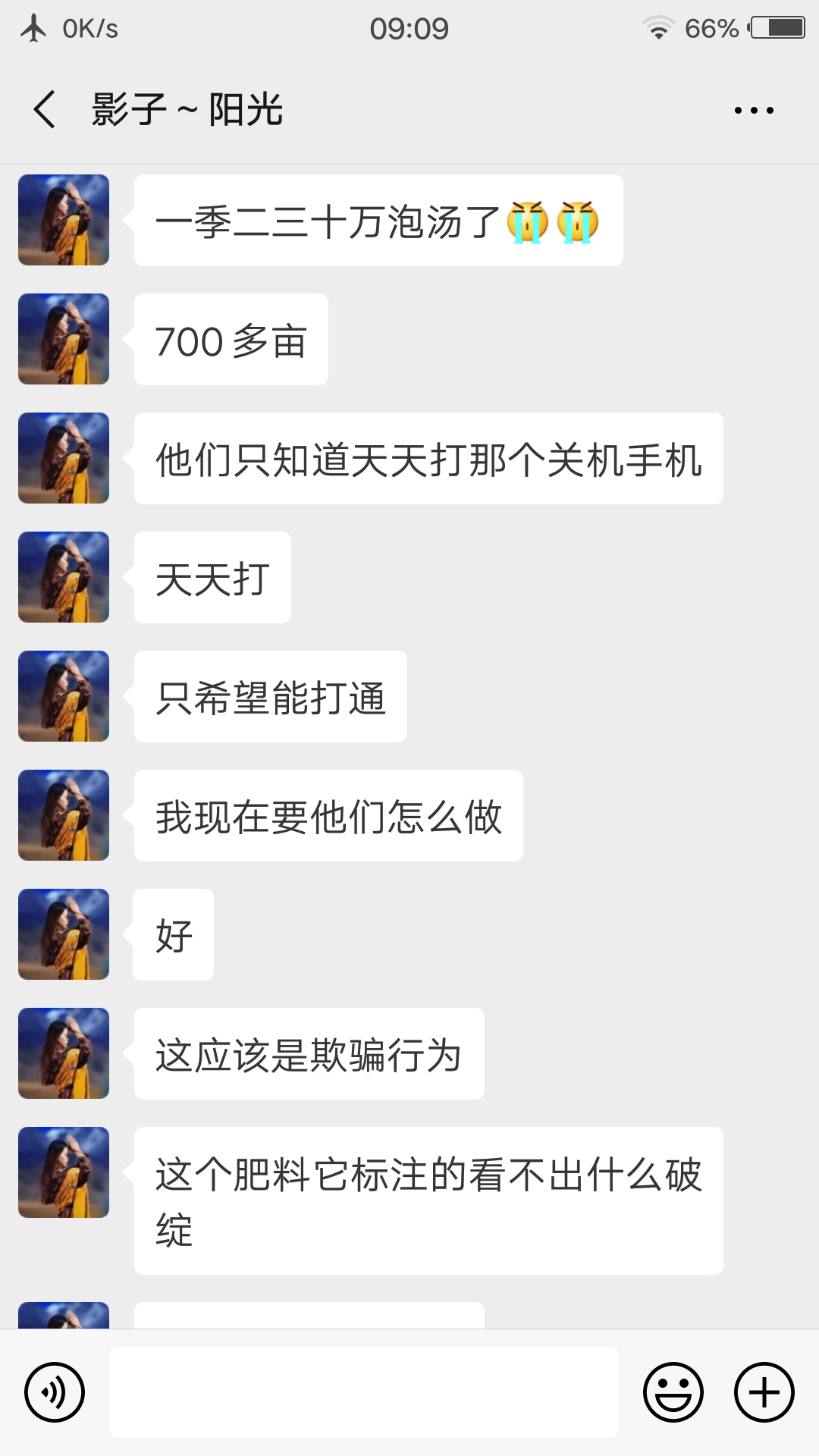The width and height of the screenshot is (819, 1456).
Task: Focus the message text field
Action: pyautogui.click(x=364, y=1392)
